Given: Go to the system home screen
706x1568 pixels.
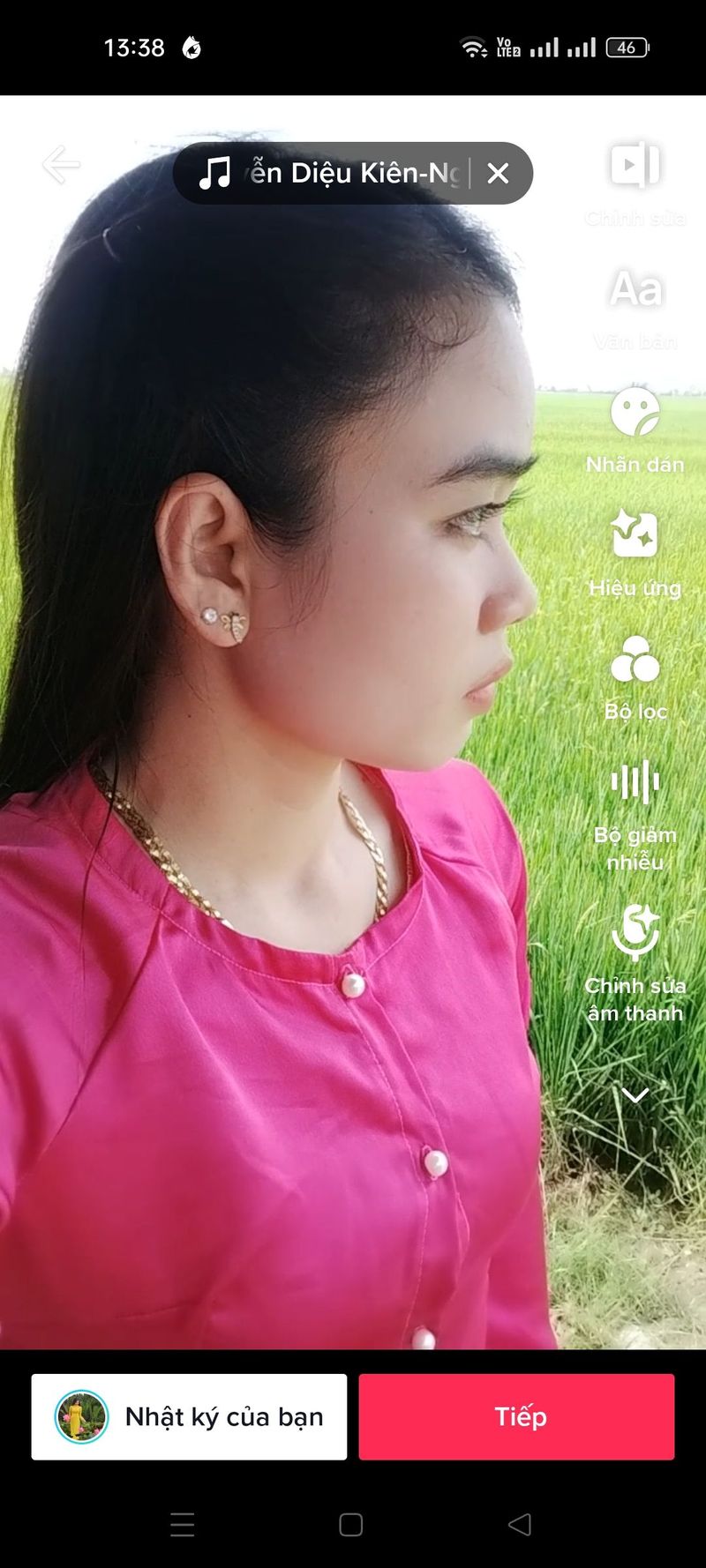Looking at the screenshot, I should (351, 1524).
